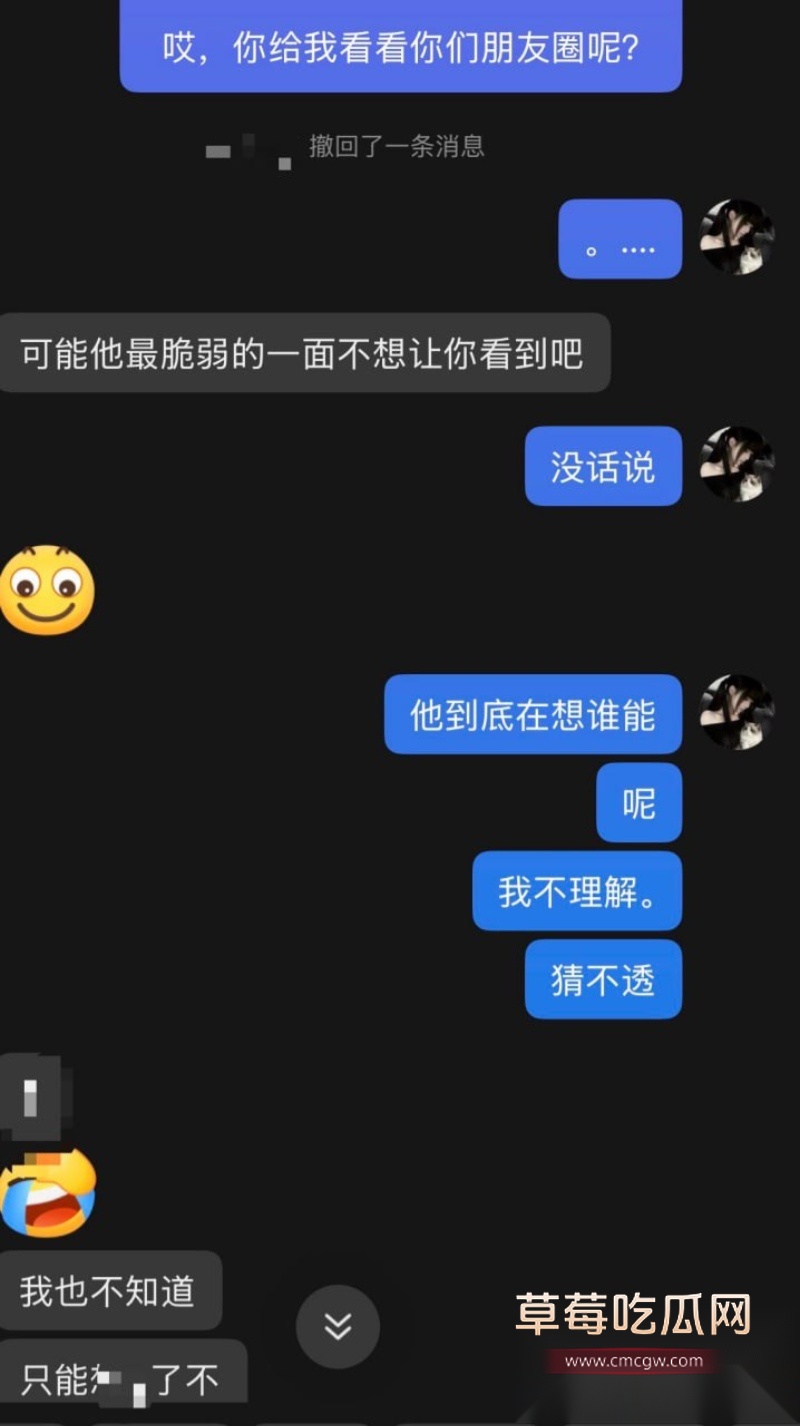Screen dimensions: 800x1426
Task: Open sender's avatar beside 他到底在想谁能 message
Action: pyautogui.click(x=737, y=712)
